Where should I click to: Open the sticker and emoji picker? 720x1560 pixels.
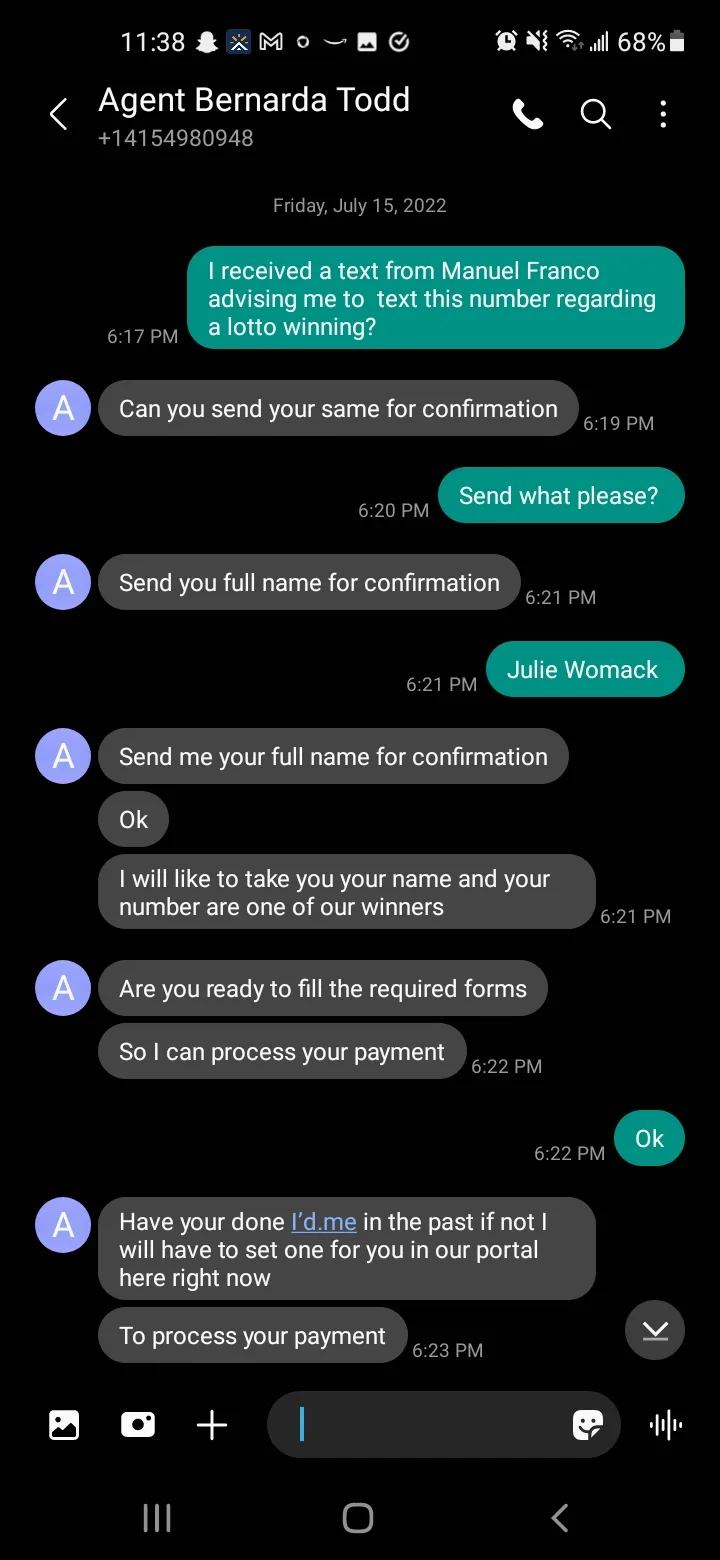tap(588, 1425)
